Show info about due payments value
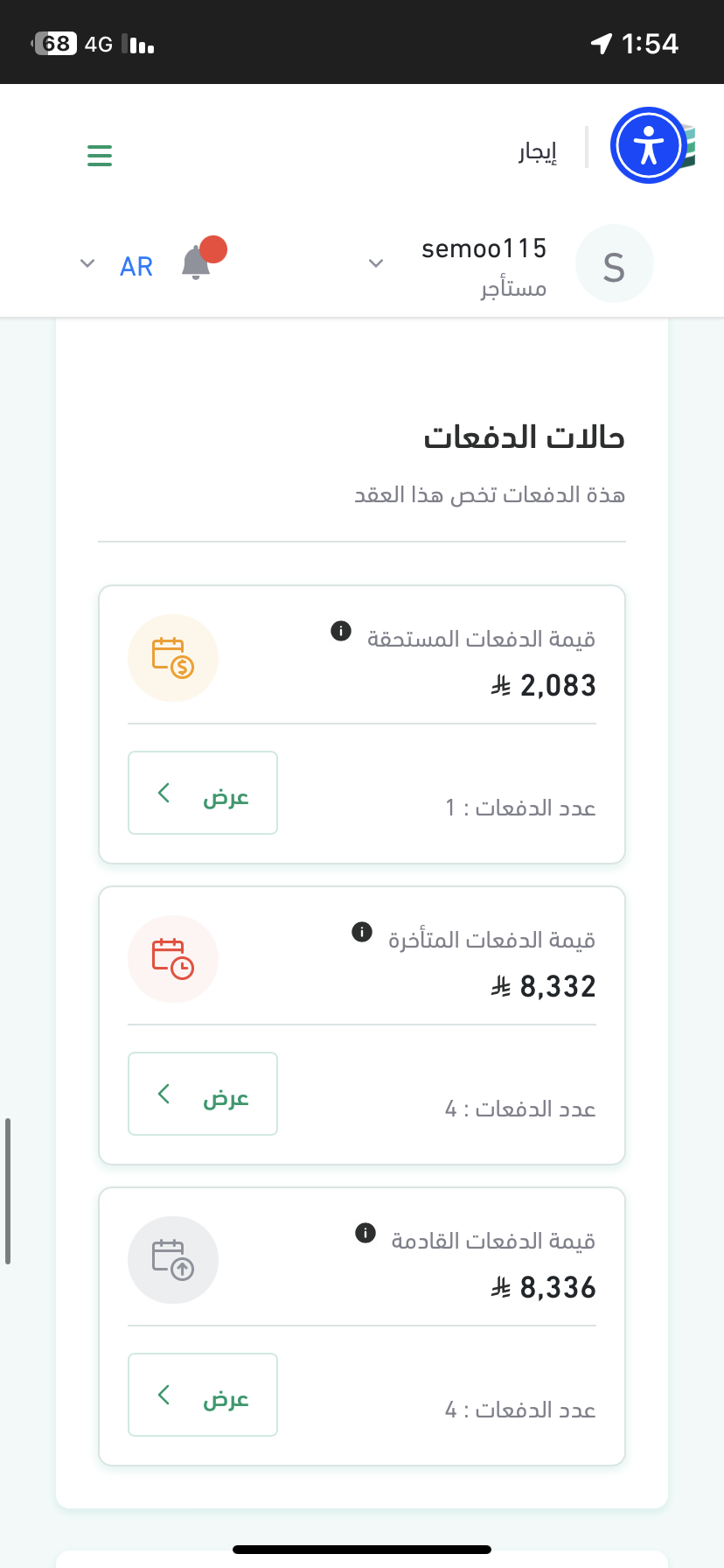Image resolution: width=724 pixels, height=1568 pixels. point(341,631)
